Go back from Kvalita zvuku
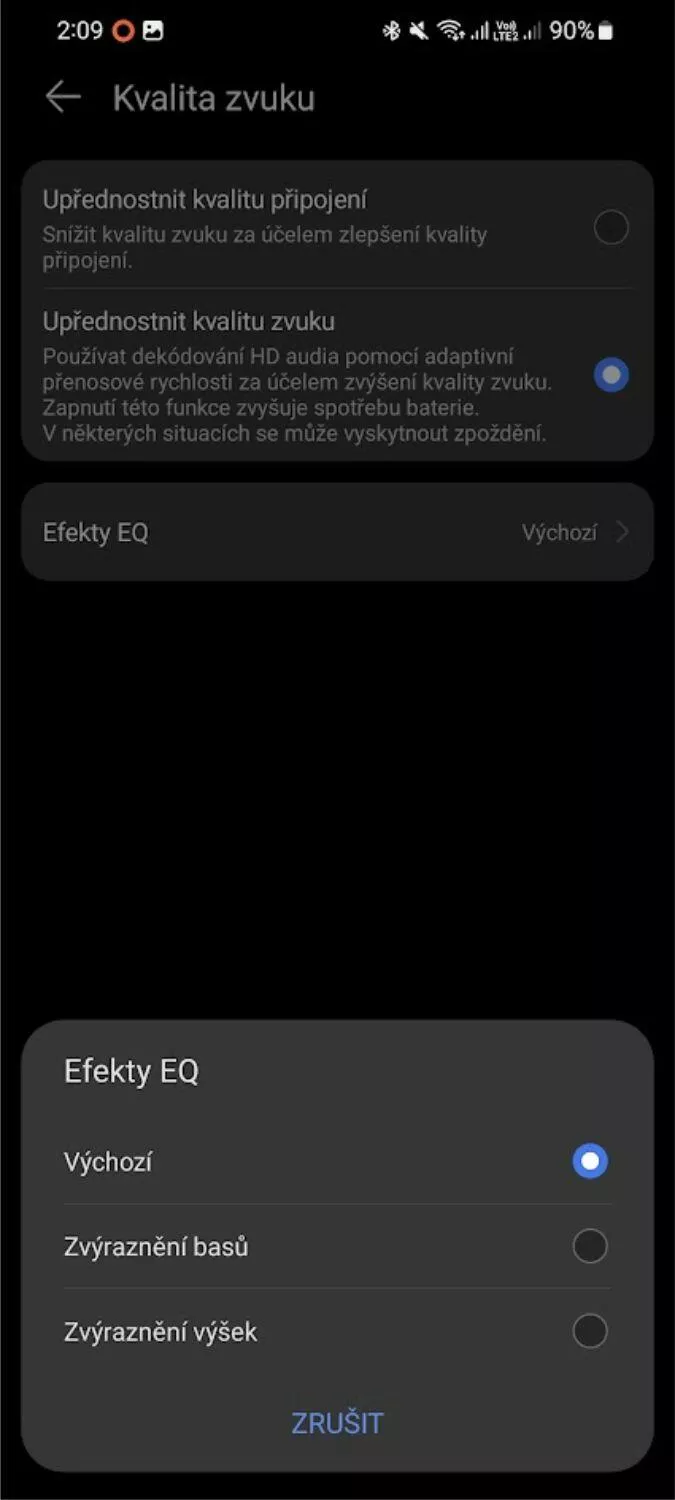The width and height of the screenshot is (675, 1500). click(x=63, y=97)
